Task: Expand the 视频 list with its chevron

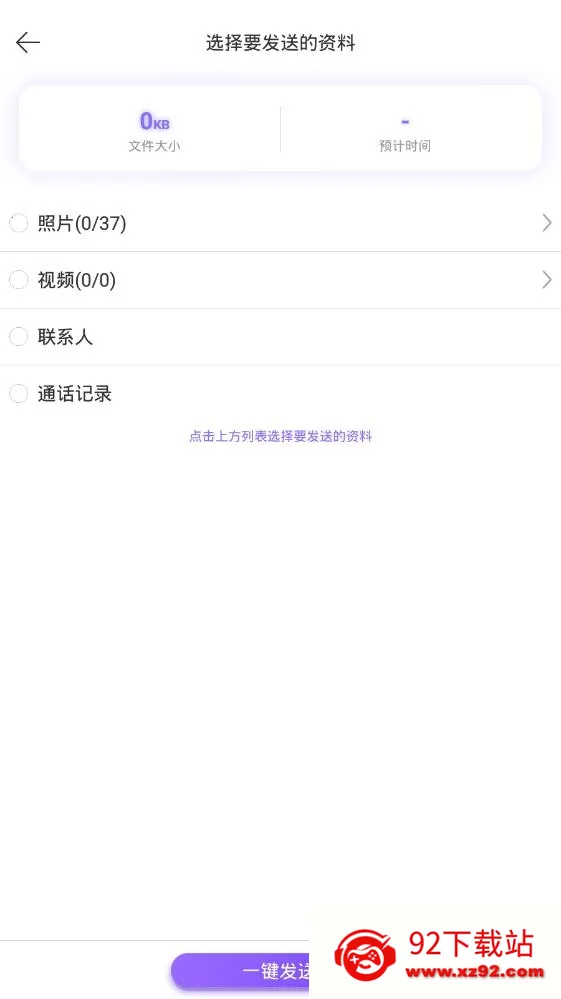Action: (x=546, y=280)
